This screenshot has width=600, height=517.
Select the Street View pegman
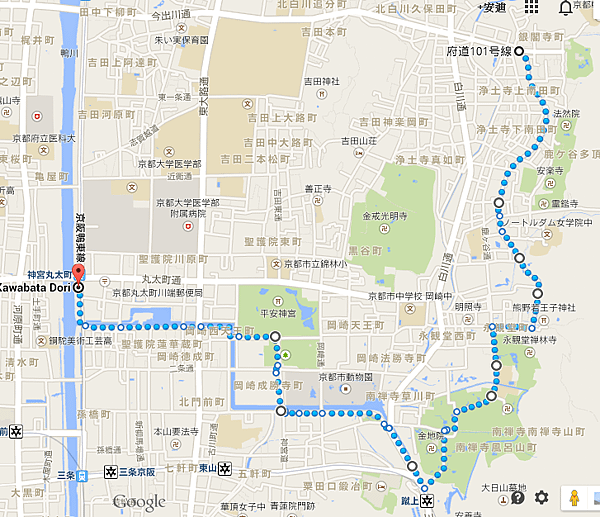click(x=574, y=497)
